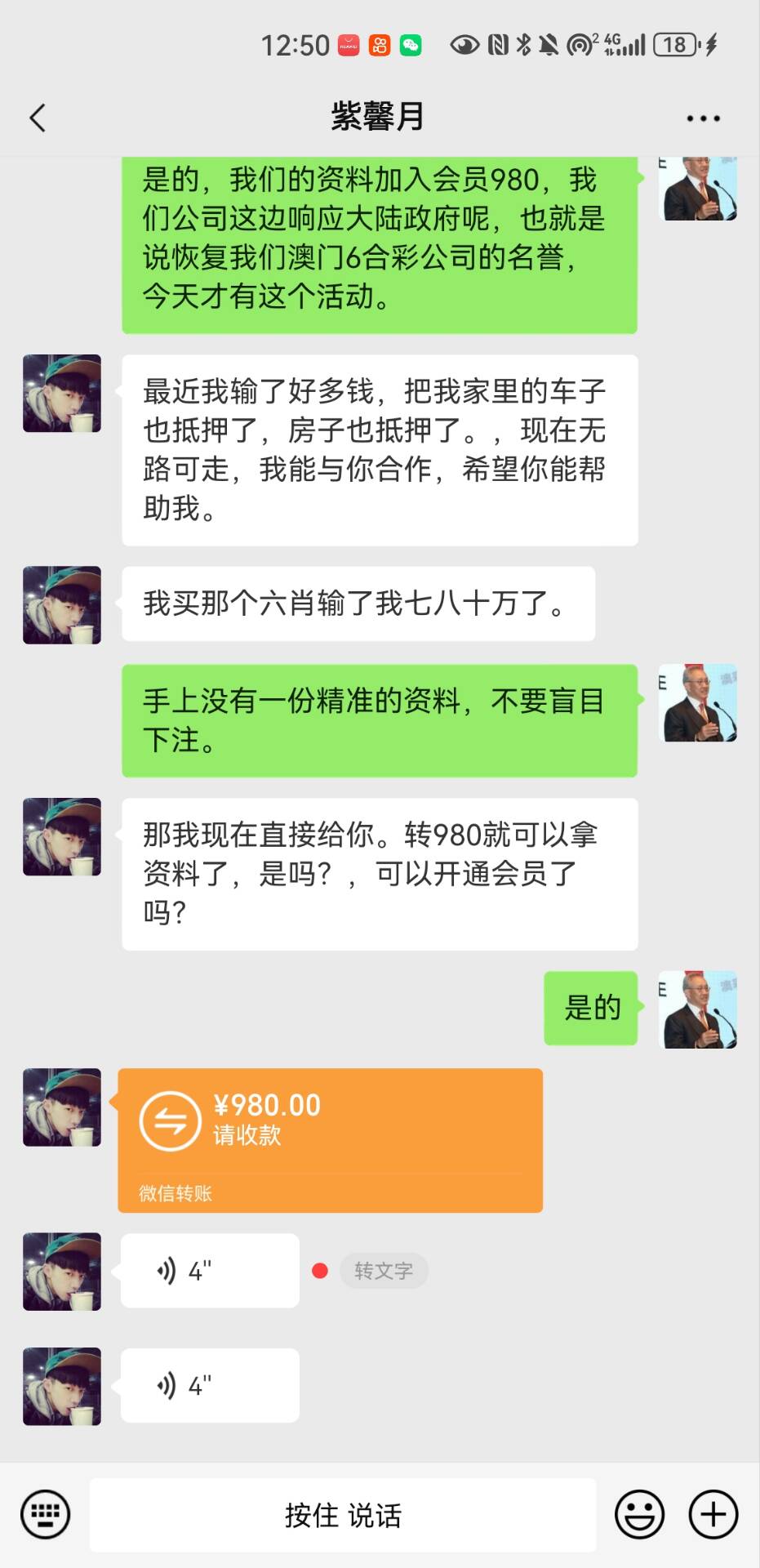Play the unread voice message beside 转文字
This screenshot has width=760, height=1568.
[210, 1271]
